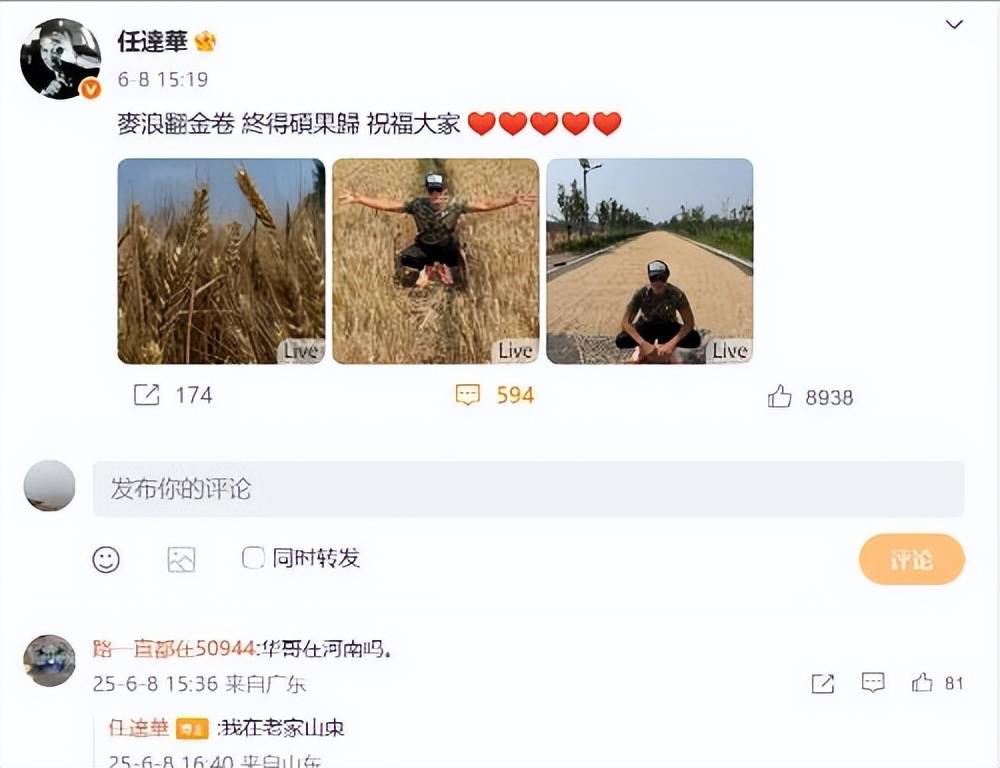The width and height of the screenshot is (1000, 768).
Task: Tap the 发布你的评论 comment field
Action: tap(528, 489)
